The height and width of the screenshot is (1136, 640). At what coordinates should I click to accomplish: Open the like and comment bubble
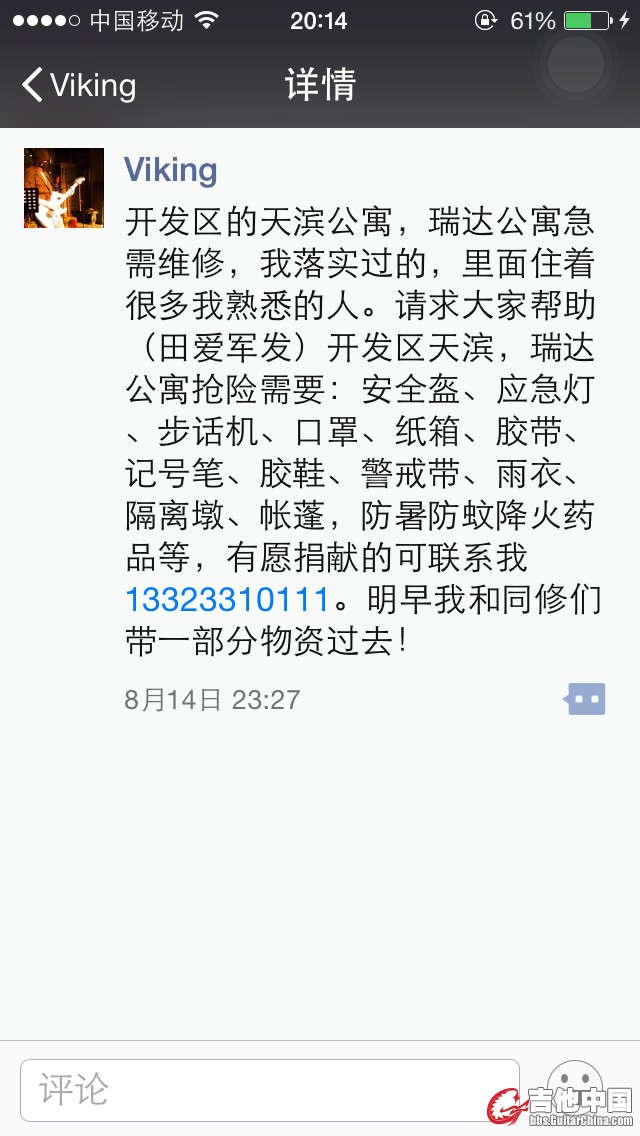pyautogui.click(x=585, y=699)
